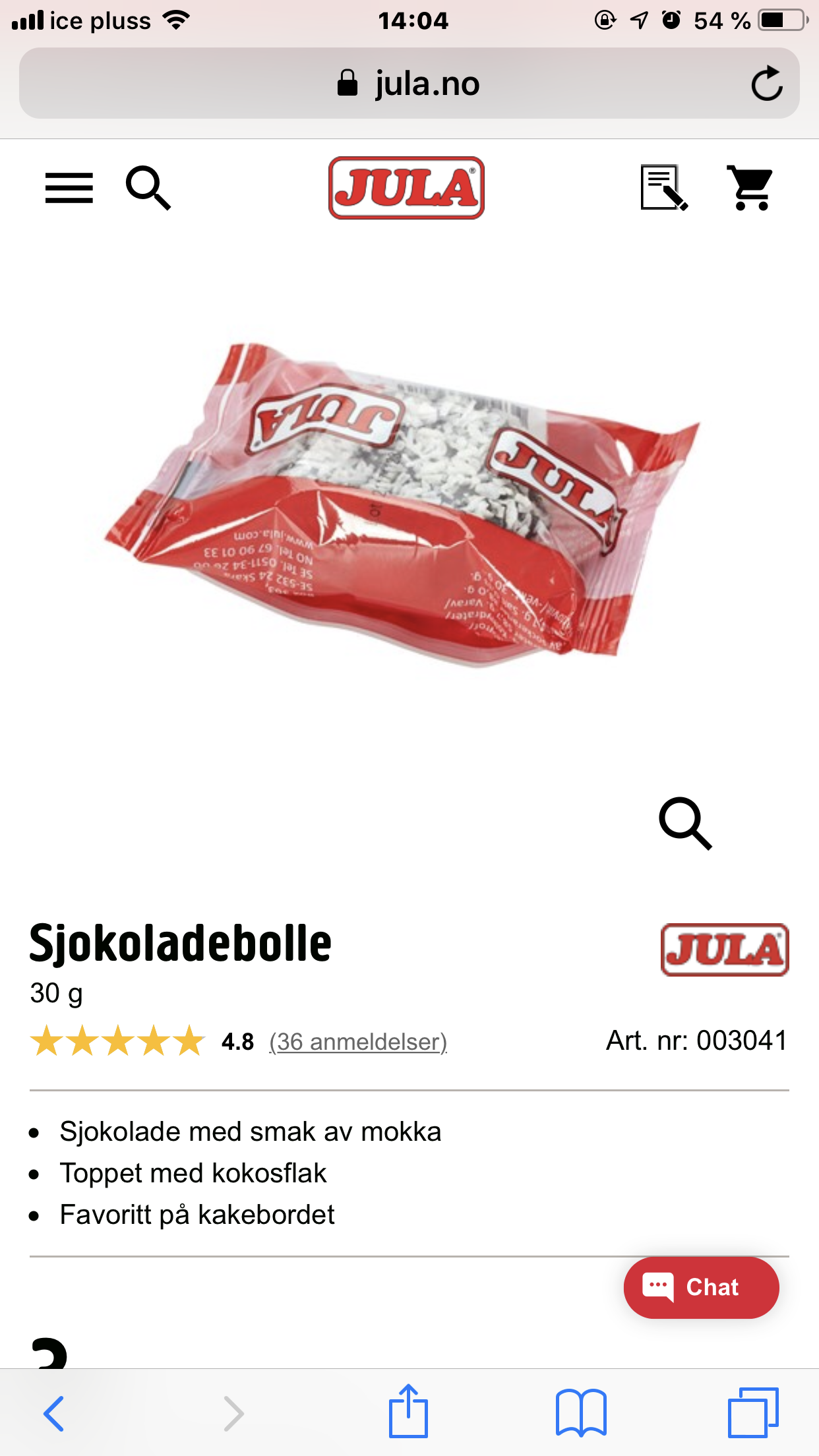Open the hamburger menu
Image resolution: width=819 pixels, height=1456 pixels.
(69, 188)
